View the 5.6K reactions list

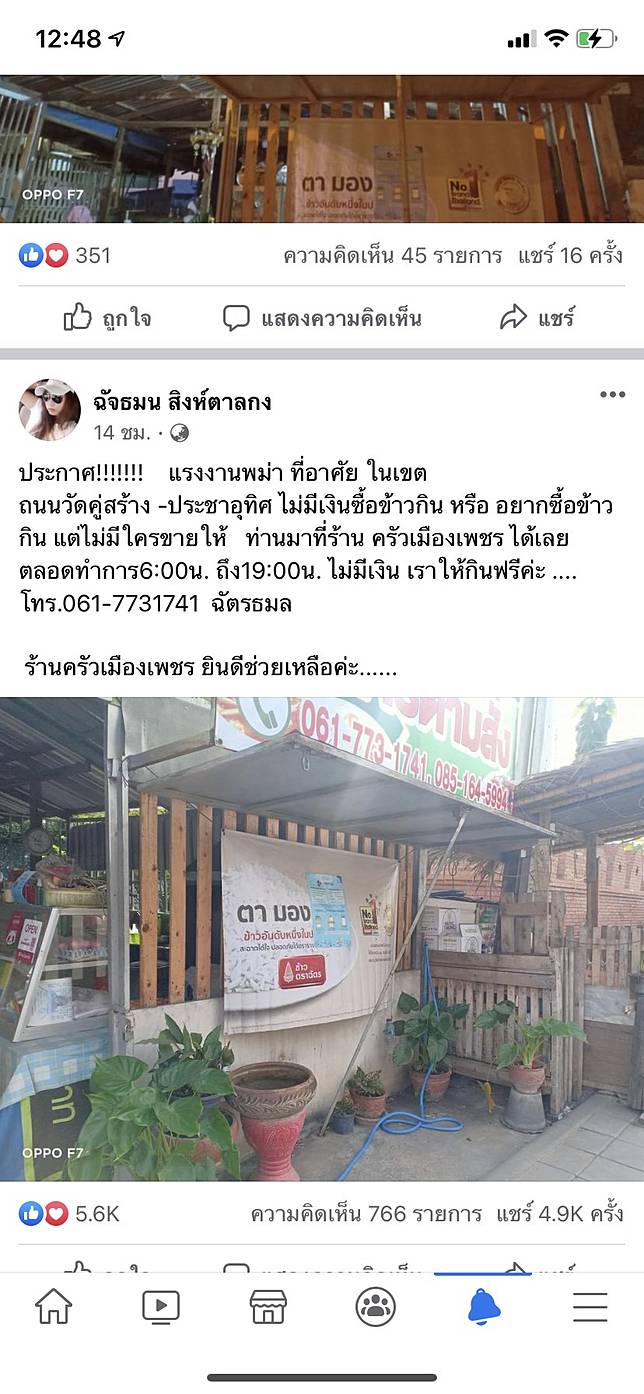(x=69, y=1214)
